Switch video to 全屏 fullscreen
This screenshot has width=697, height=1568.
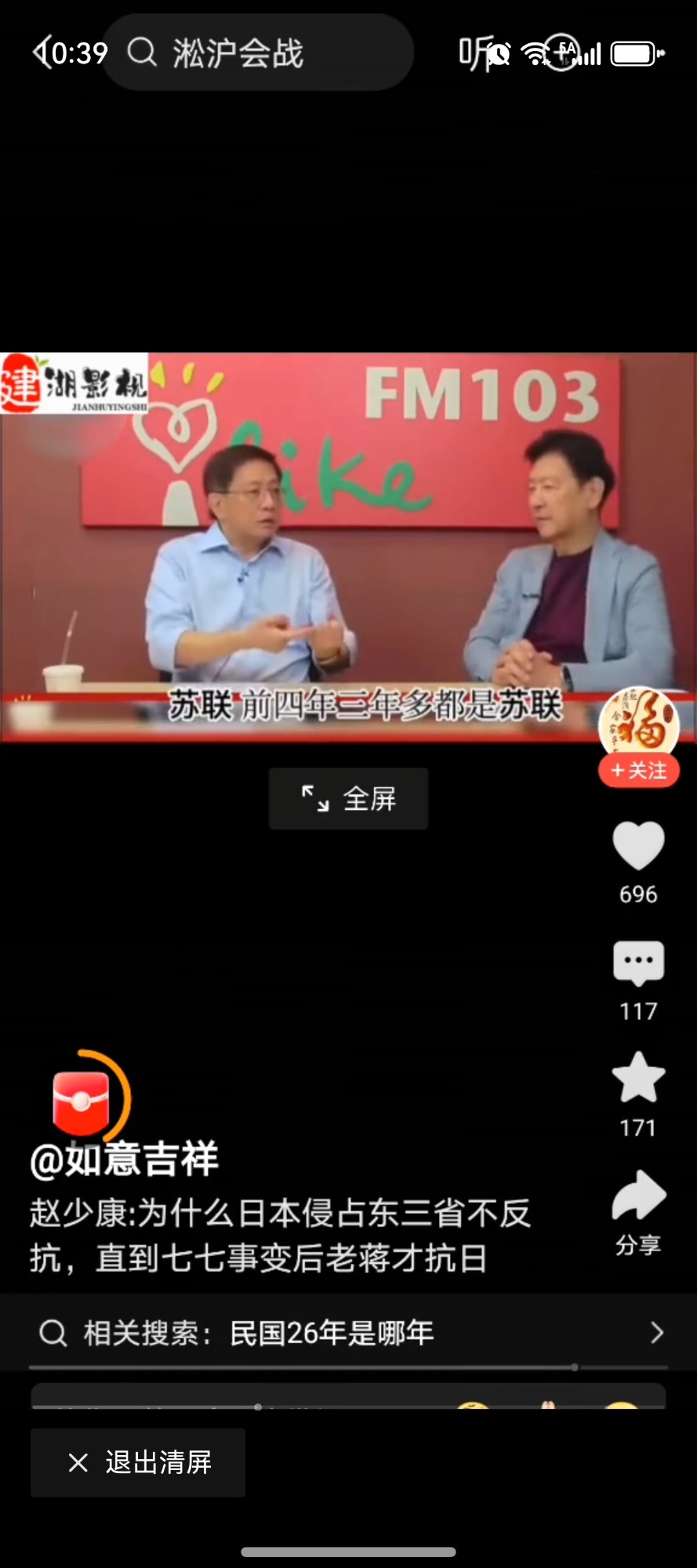348,798
